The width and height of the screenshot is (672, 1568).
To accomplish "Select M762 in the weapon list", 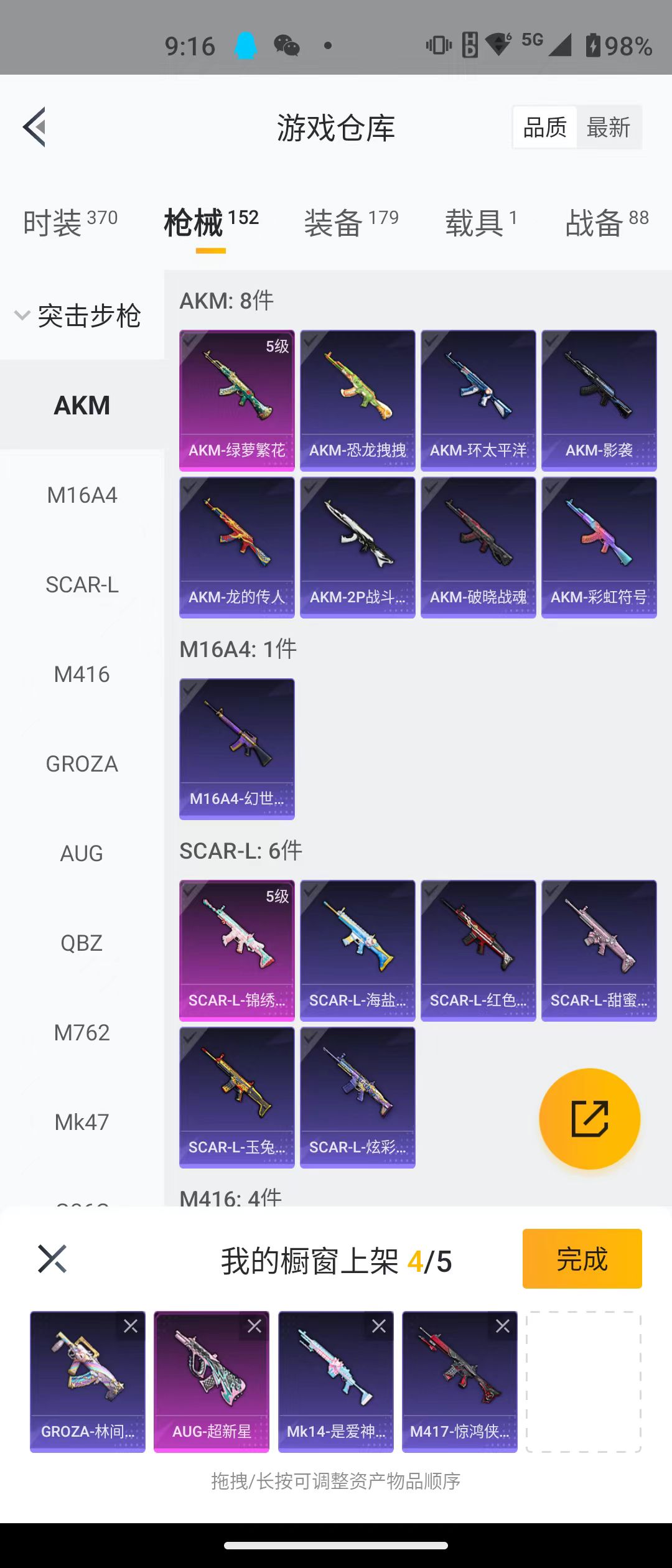I will click(x=82, y=1033).
